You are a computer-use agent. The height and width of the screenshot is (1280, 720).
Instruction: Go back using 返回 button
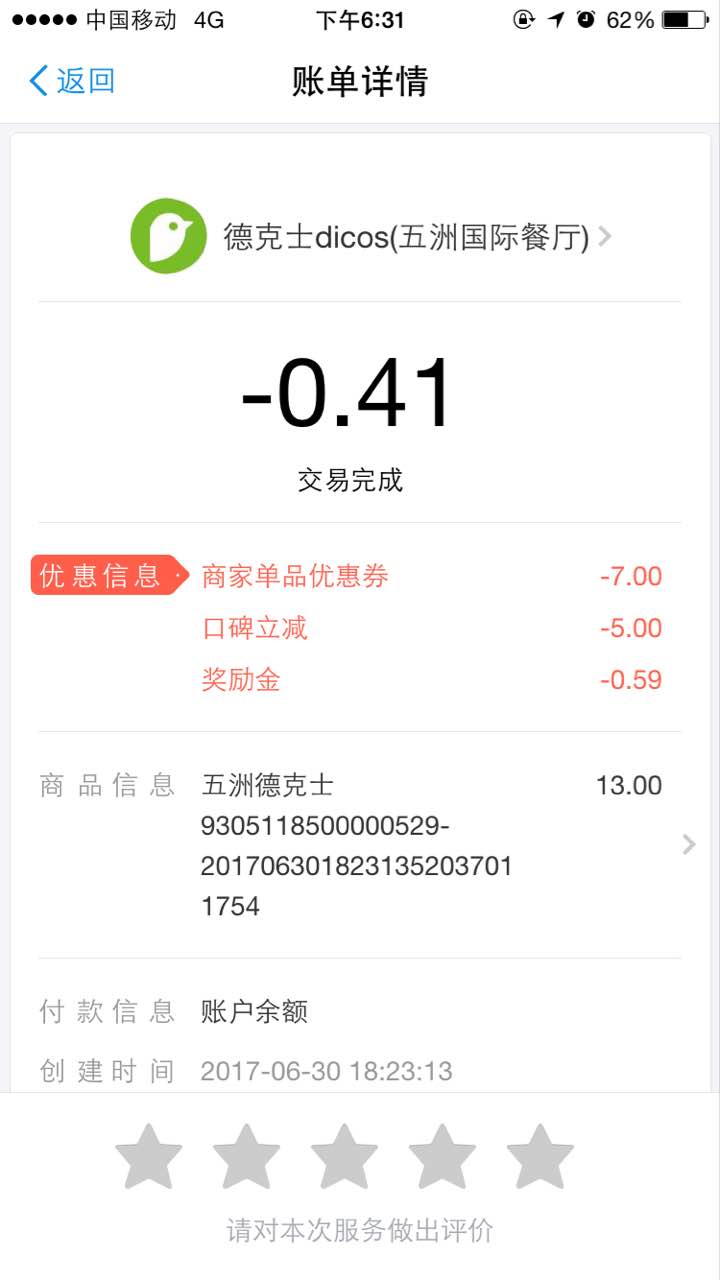tap(72, 81)
